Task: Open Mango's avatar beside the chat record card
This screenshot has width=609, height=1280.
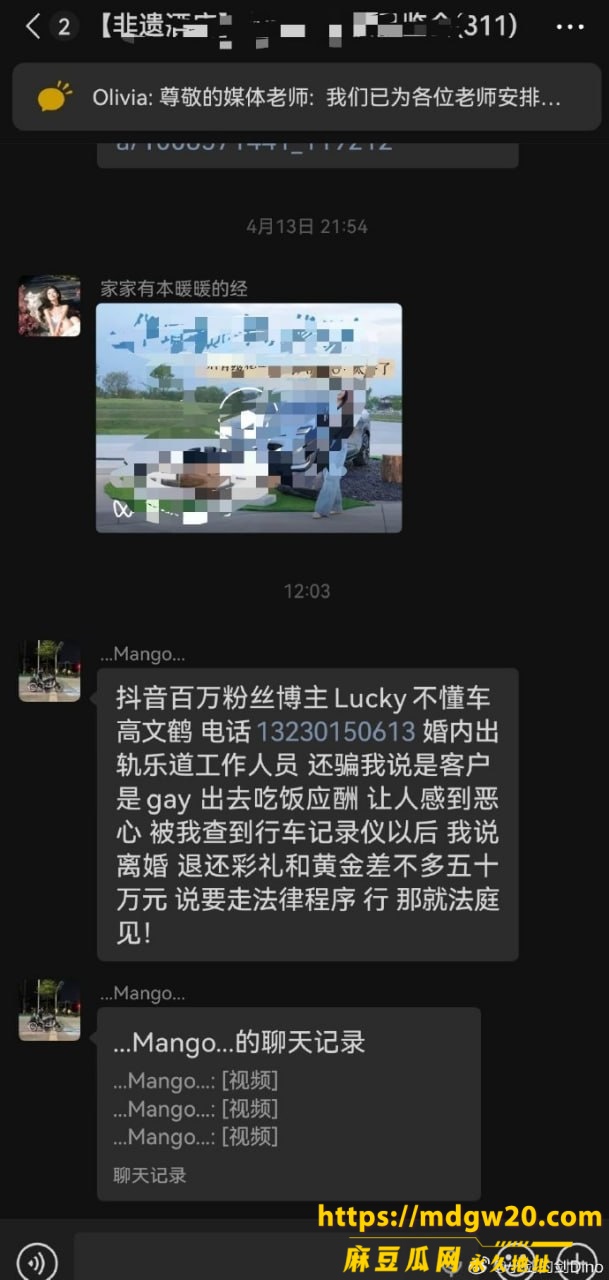Action: [x=49, y=1010]
